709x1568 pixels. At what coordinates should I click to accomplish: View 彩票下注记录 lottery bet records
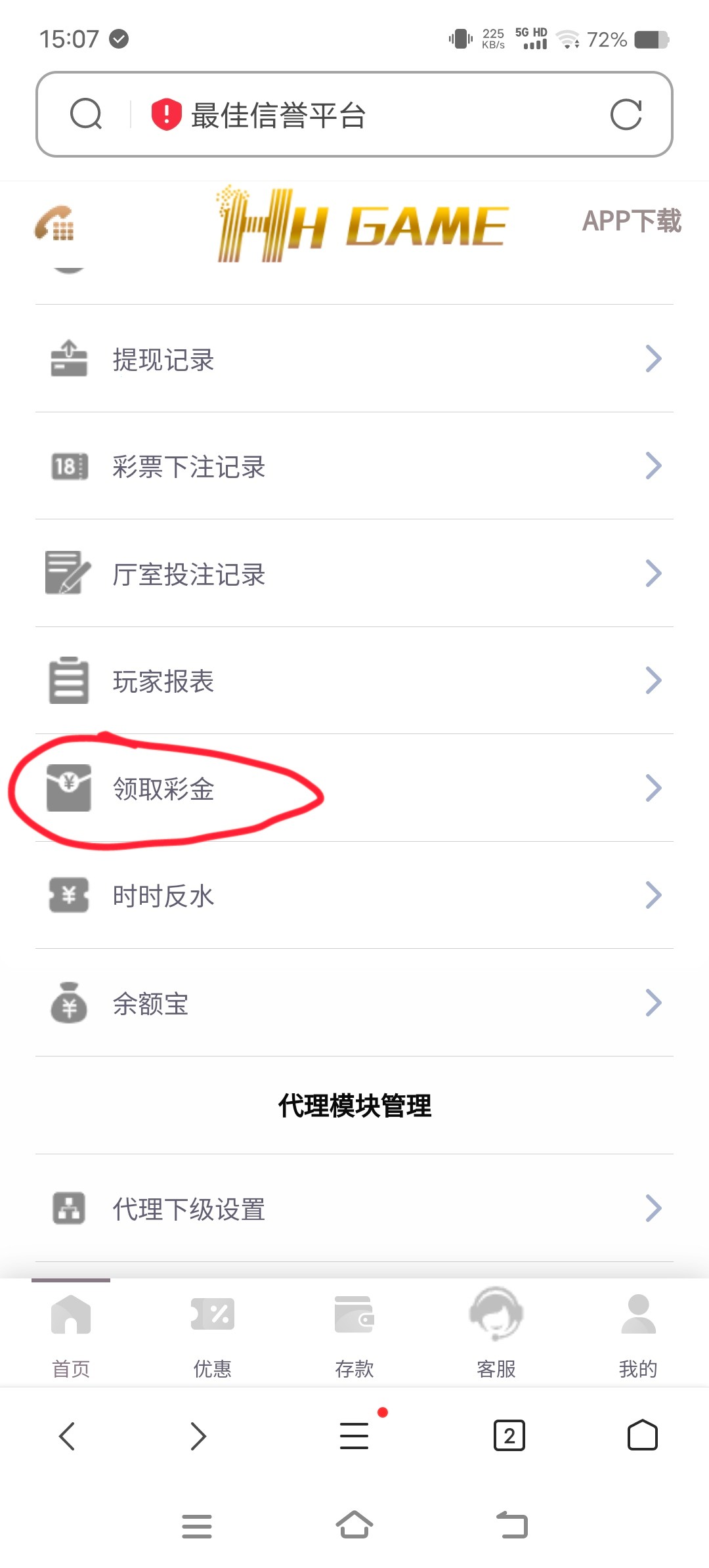pyautogui.click(x=354, y=466)
